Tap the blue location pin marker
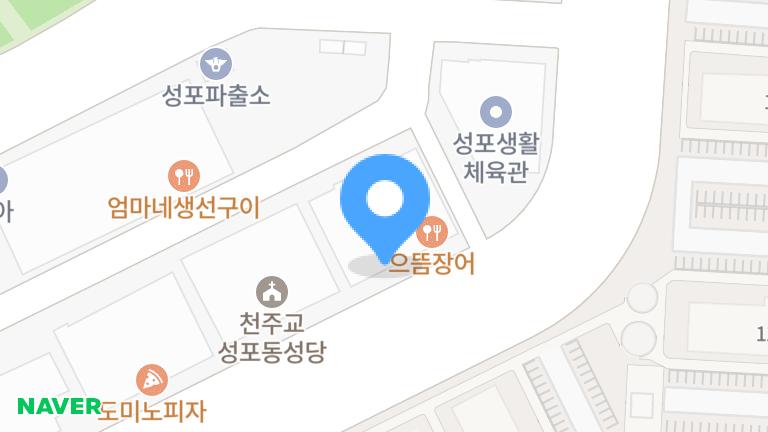The image size is (768, 432). click(x=385, y=201)
